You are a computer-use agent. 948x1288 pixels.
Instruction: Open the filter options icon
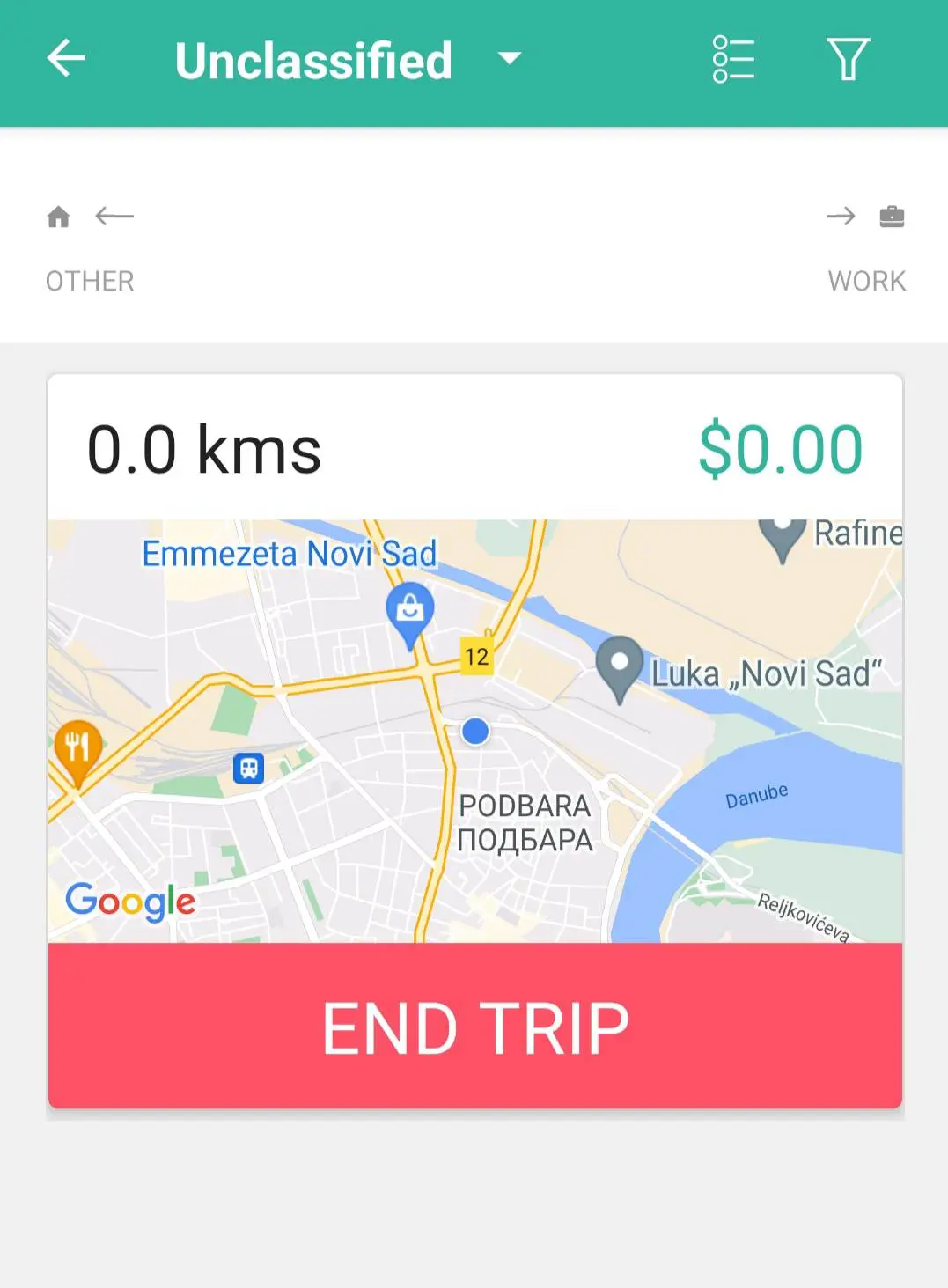click(x=848, y=59)
